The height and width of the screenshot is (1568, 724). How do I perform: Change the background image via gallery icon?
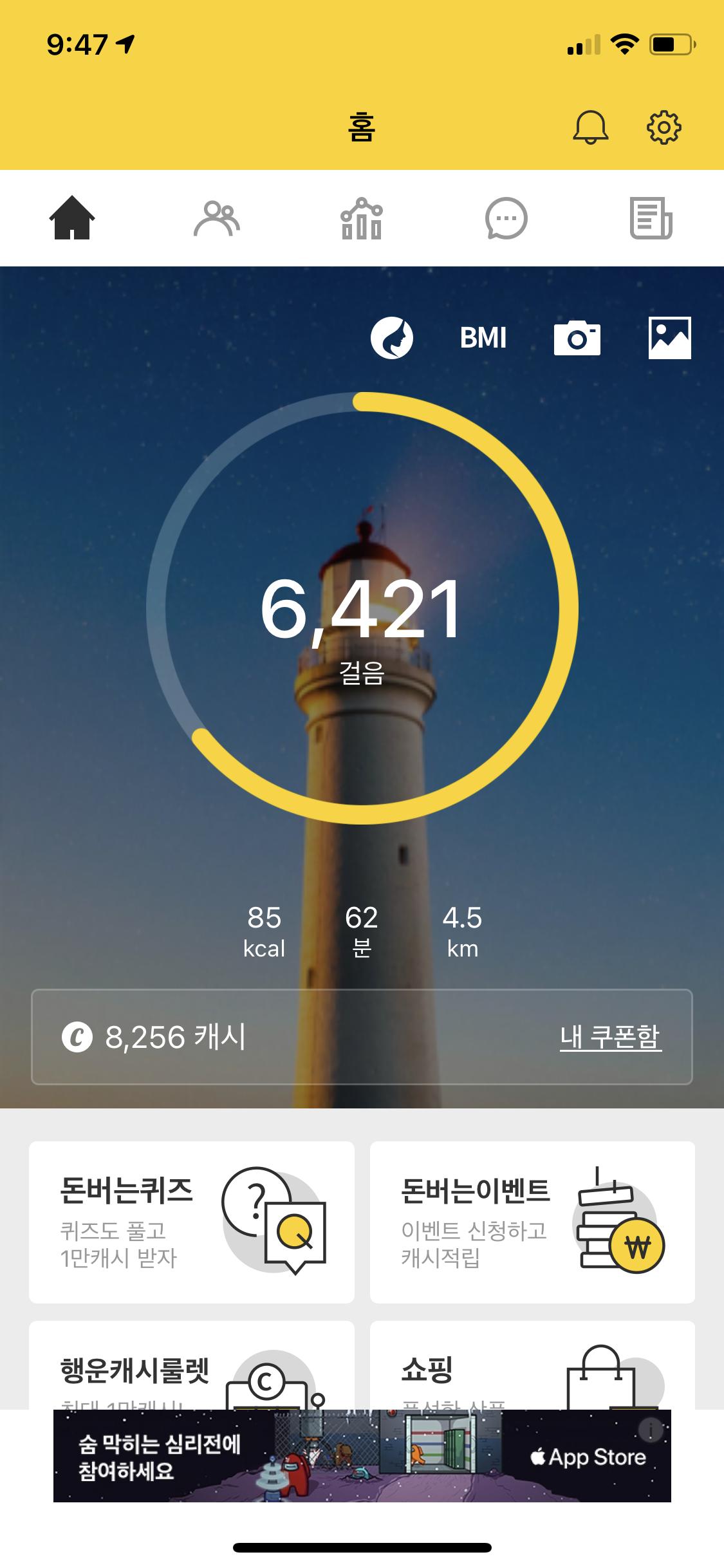[669, 338]
